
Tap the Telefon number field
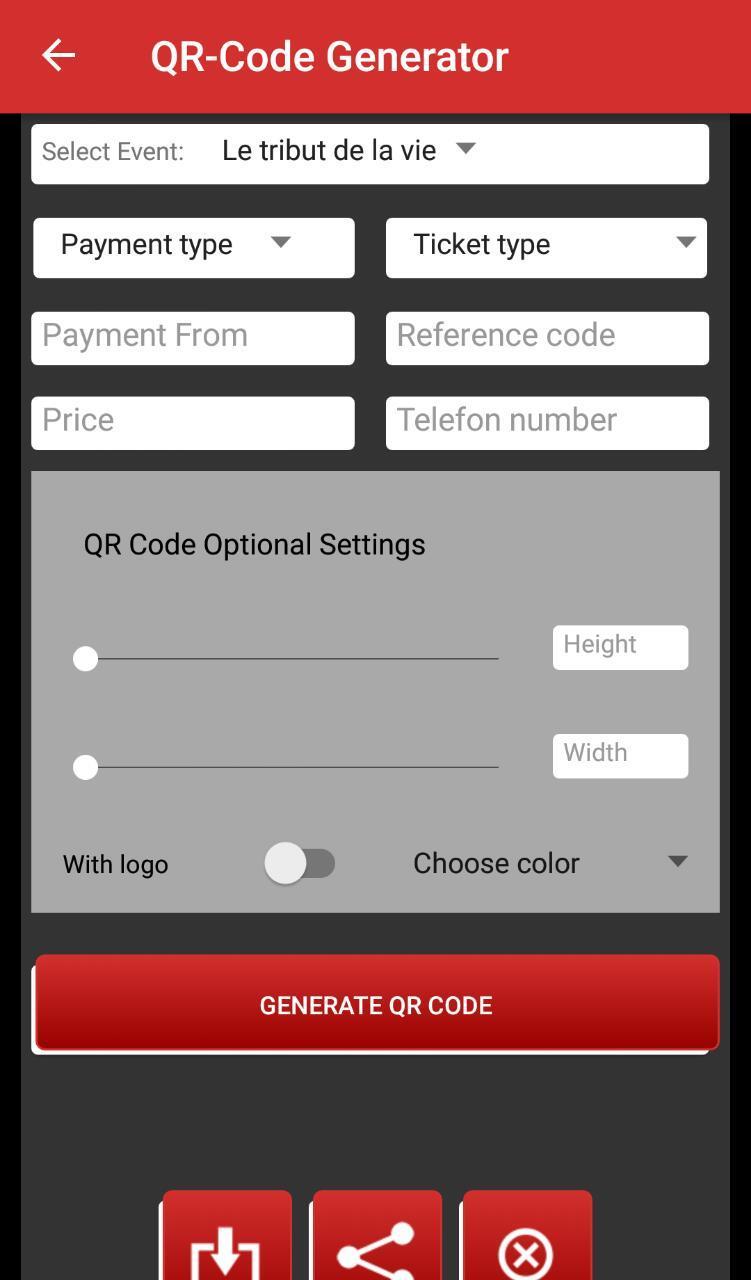(547, 422)
